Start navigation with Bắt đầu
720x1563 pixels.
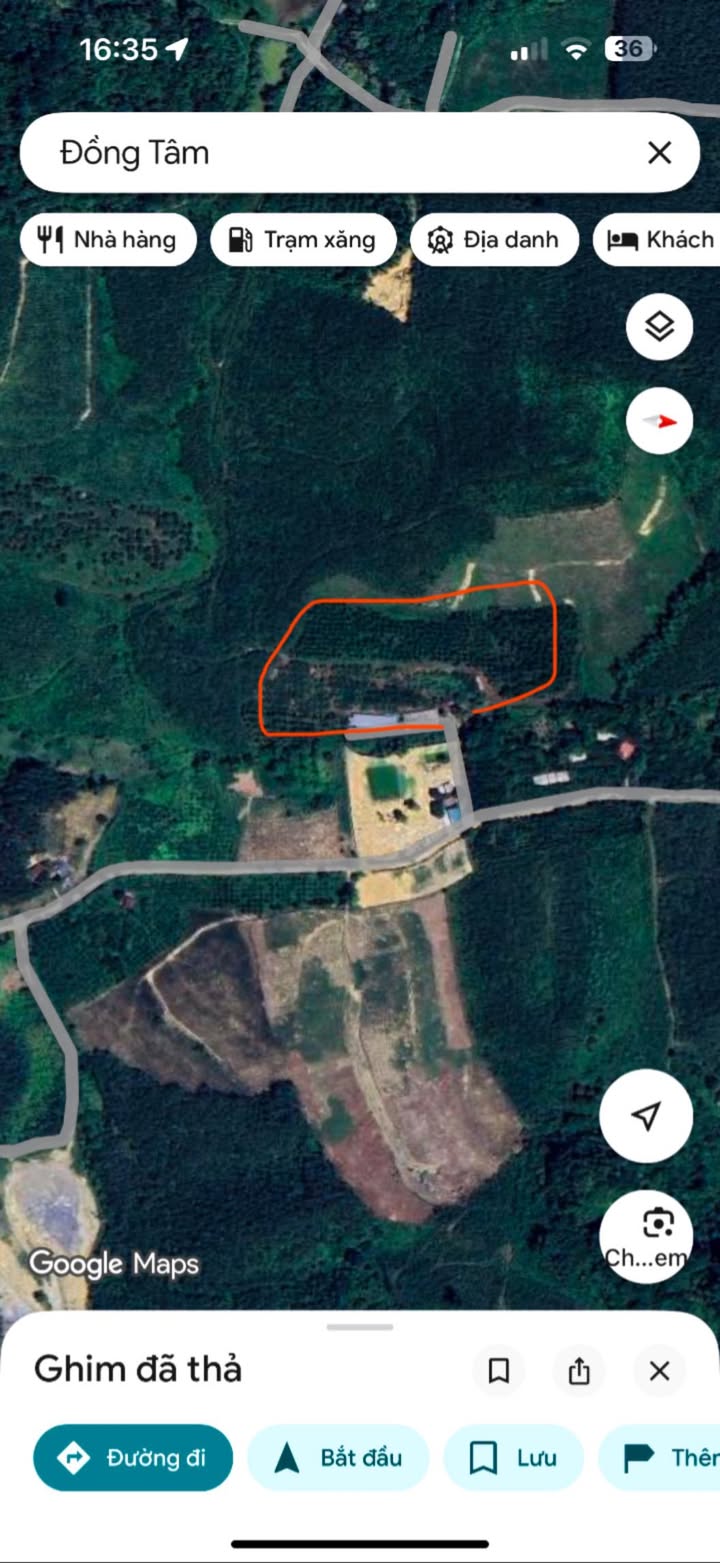coord(338,1458)
